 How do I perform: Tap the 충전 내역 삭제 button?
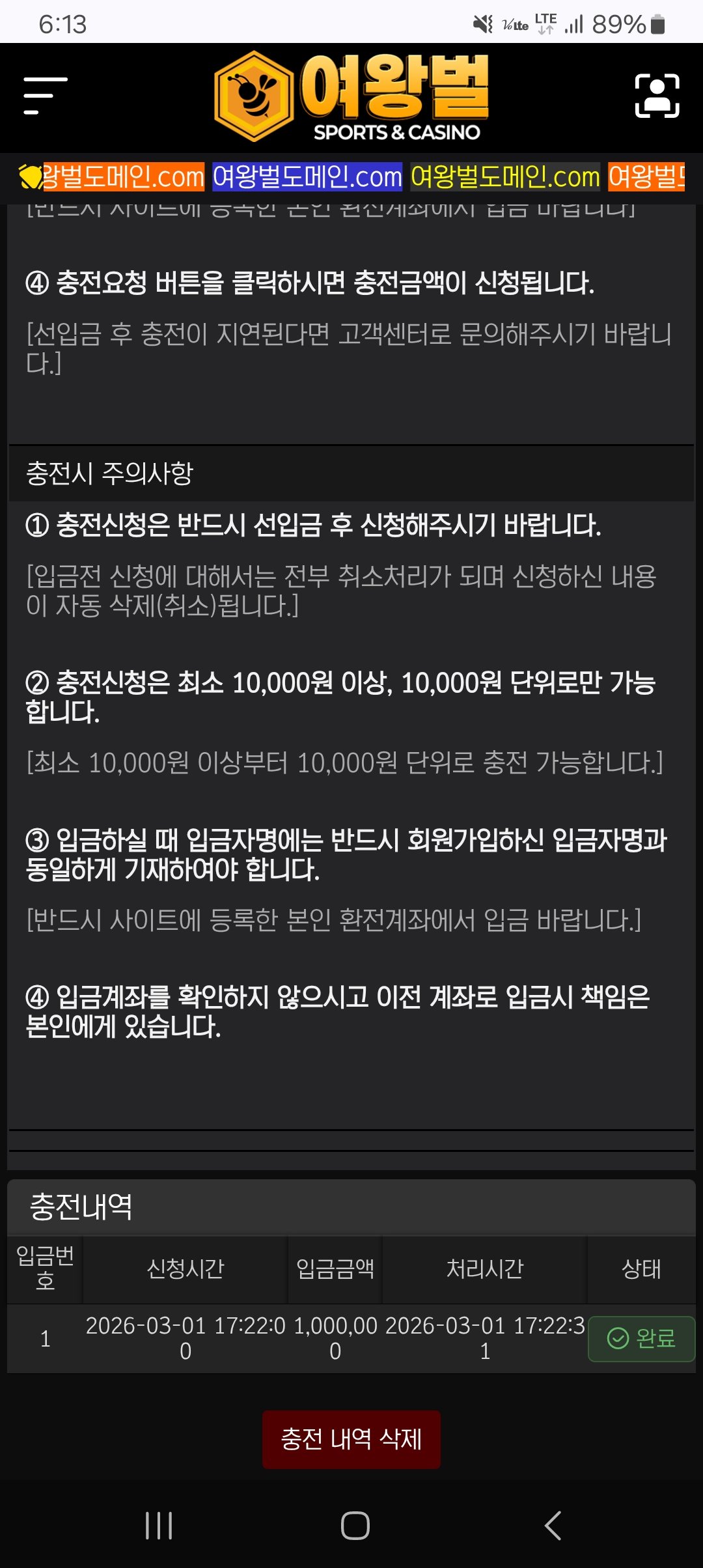coord(351,1439)
